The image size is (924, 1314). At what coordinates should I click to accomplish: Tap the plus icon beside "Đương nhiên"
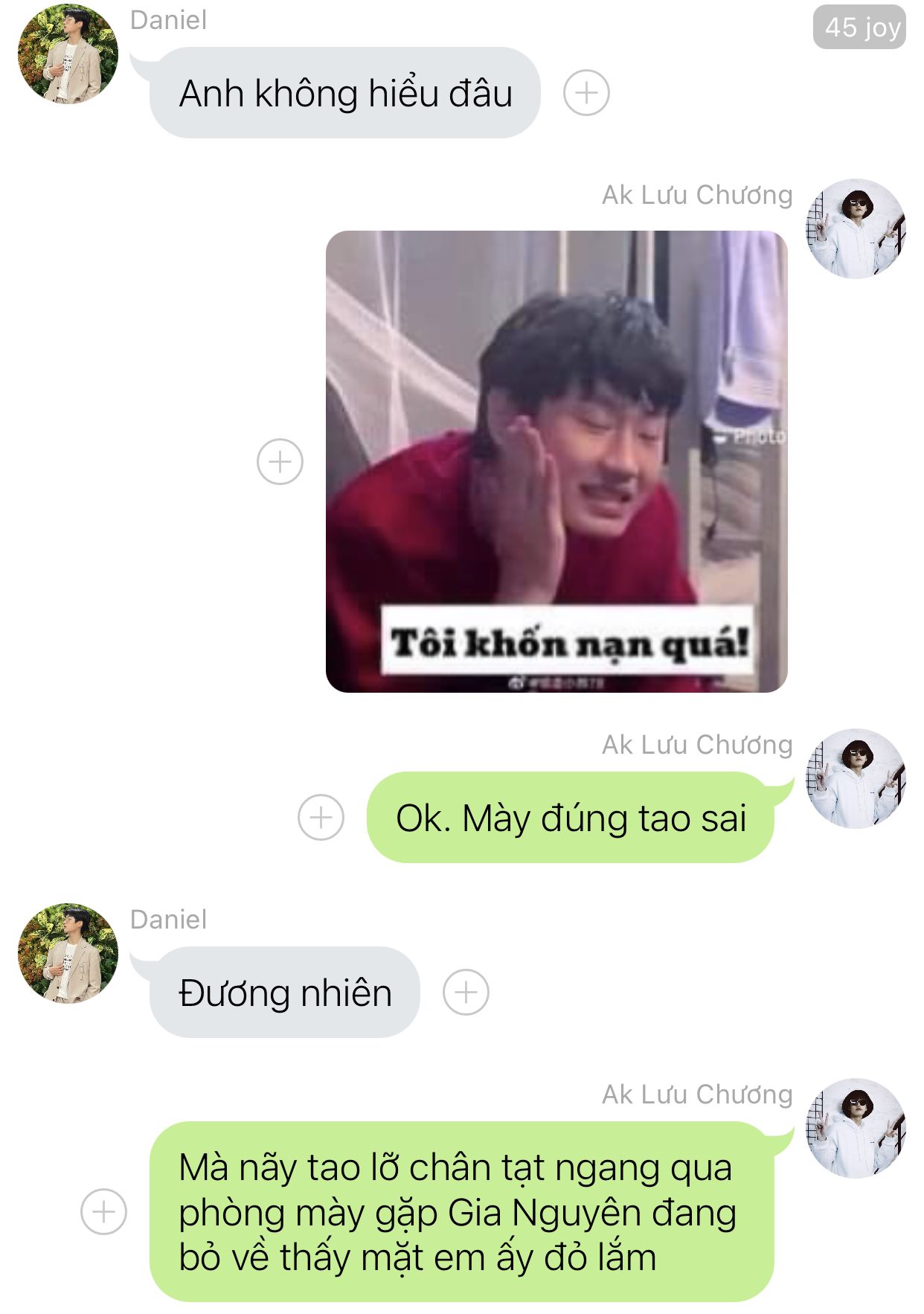pyautogui.click(x=466, y=992)
